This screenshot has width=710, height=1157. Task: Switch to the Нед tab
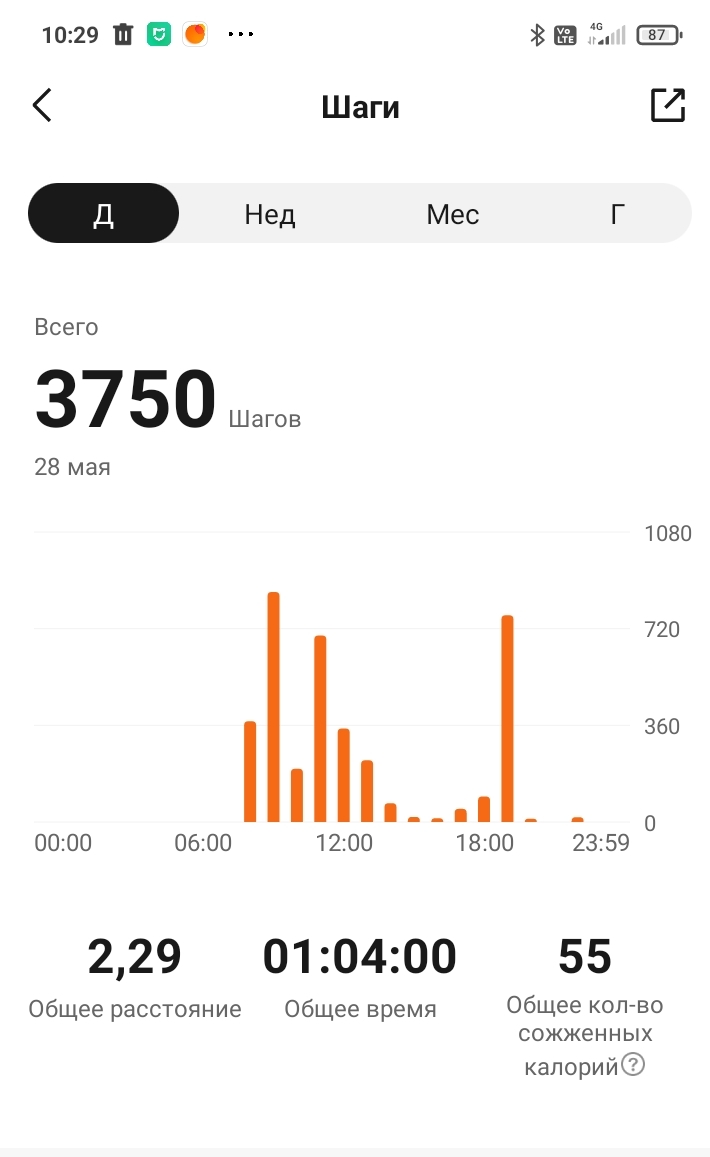pos(270,214)
